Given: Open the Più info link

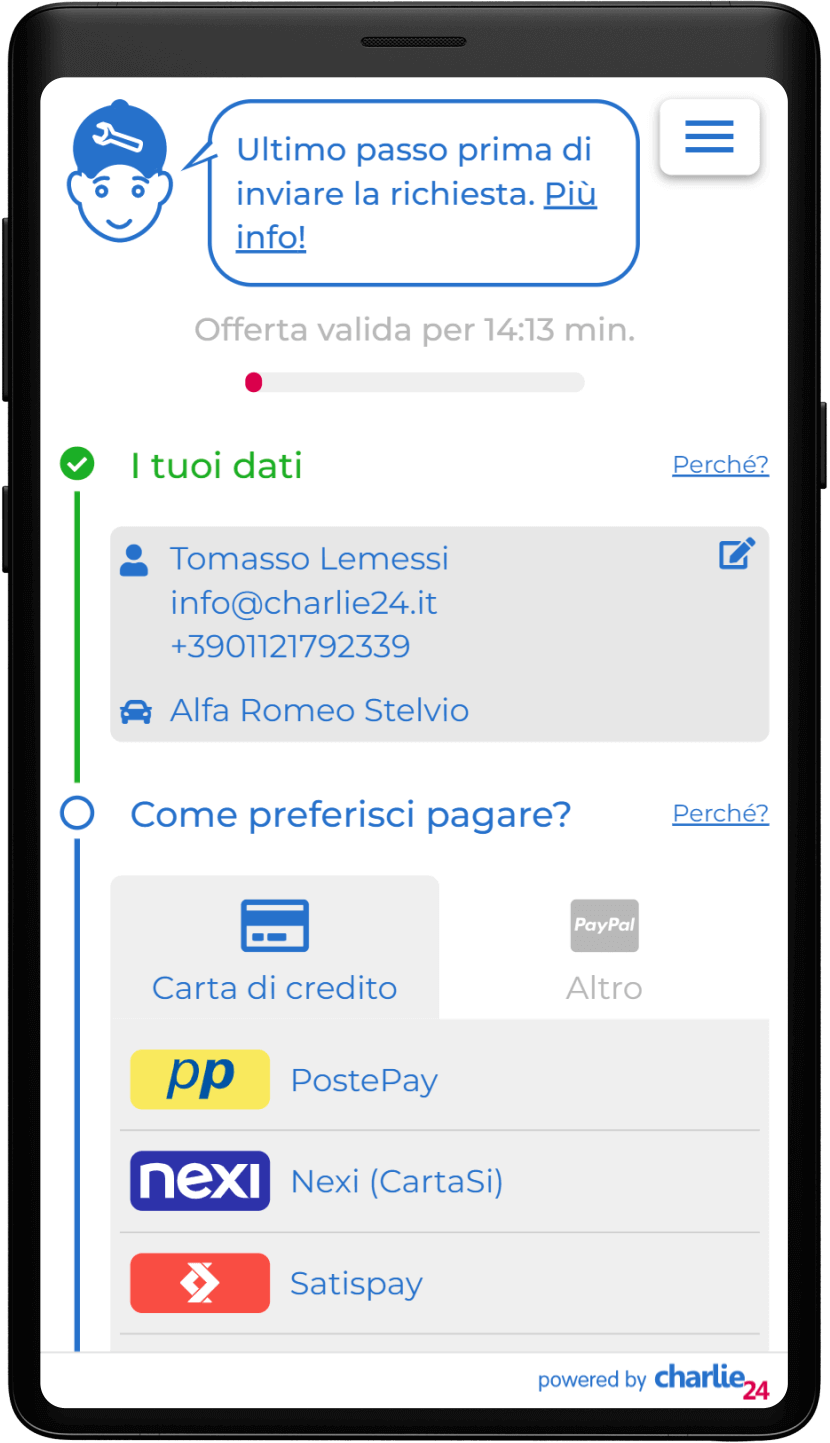Looking at the screenshot, I should pyautogui.click(x=416, y=216).
